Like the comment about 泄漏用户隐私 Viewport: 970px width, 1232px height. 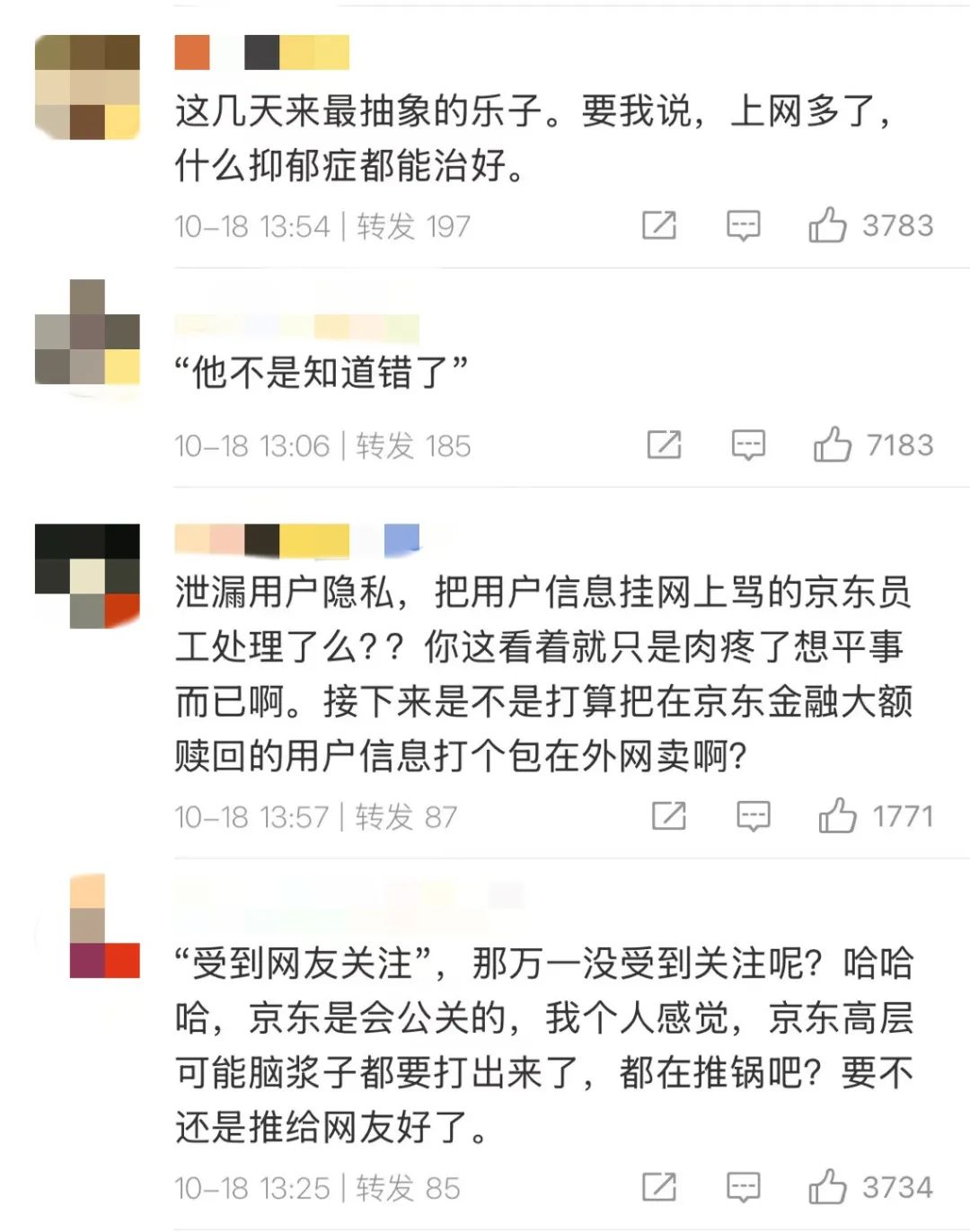click(x=837, y=815)
